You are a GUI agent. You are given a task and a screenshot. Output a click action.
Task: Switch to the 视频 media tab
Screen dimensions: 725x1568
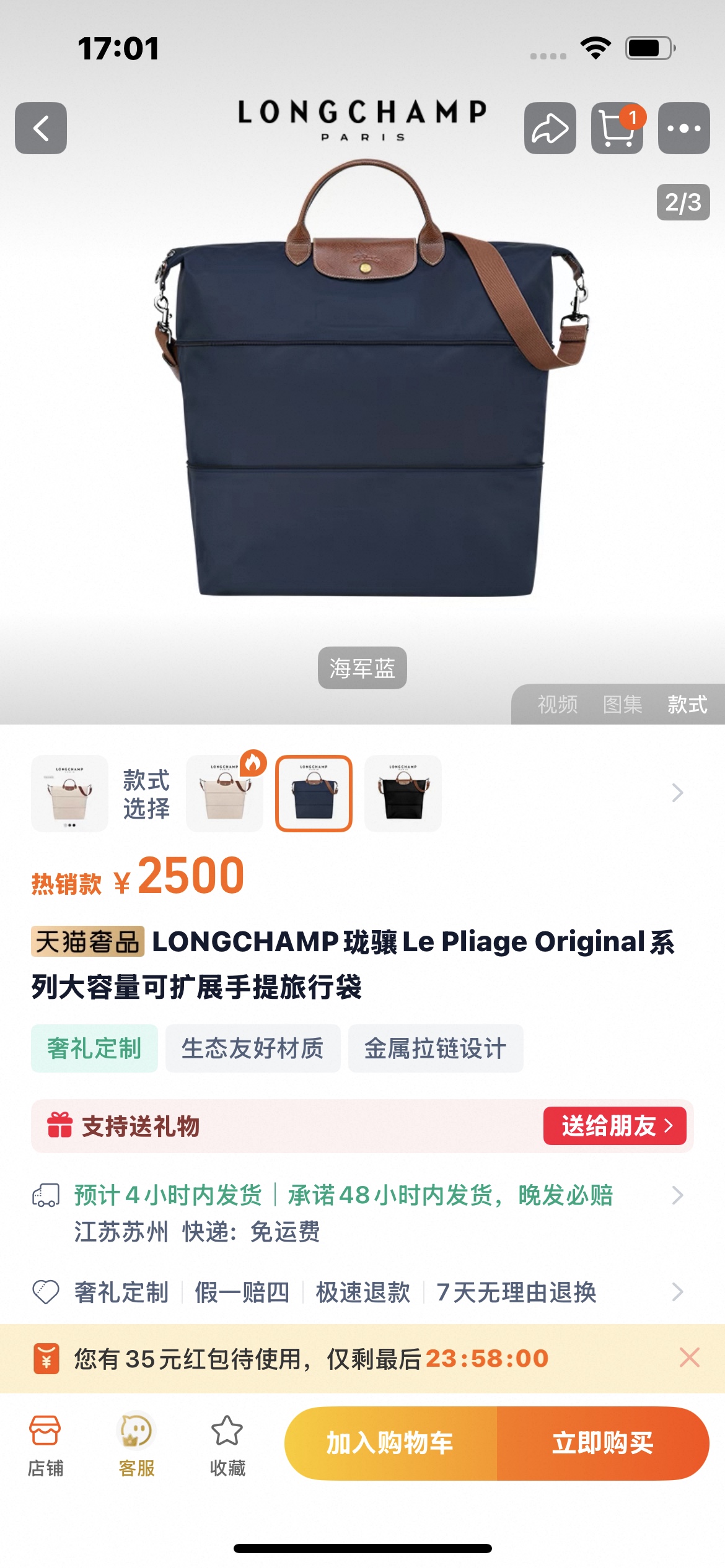click(x=557, y=704)
